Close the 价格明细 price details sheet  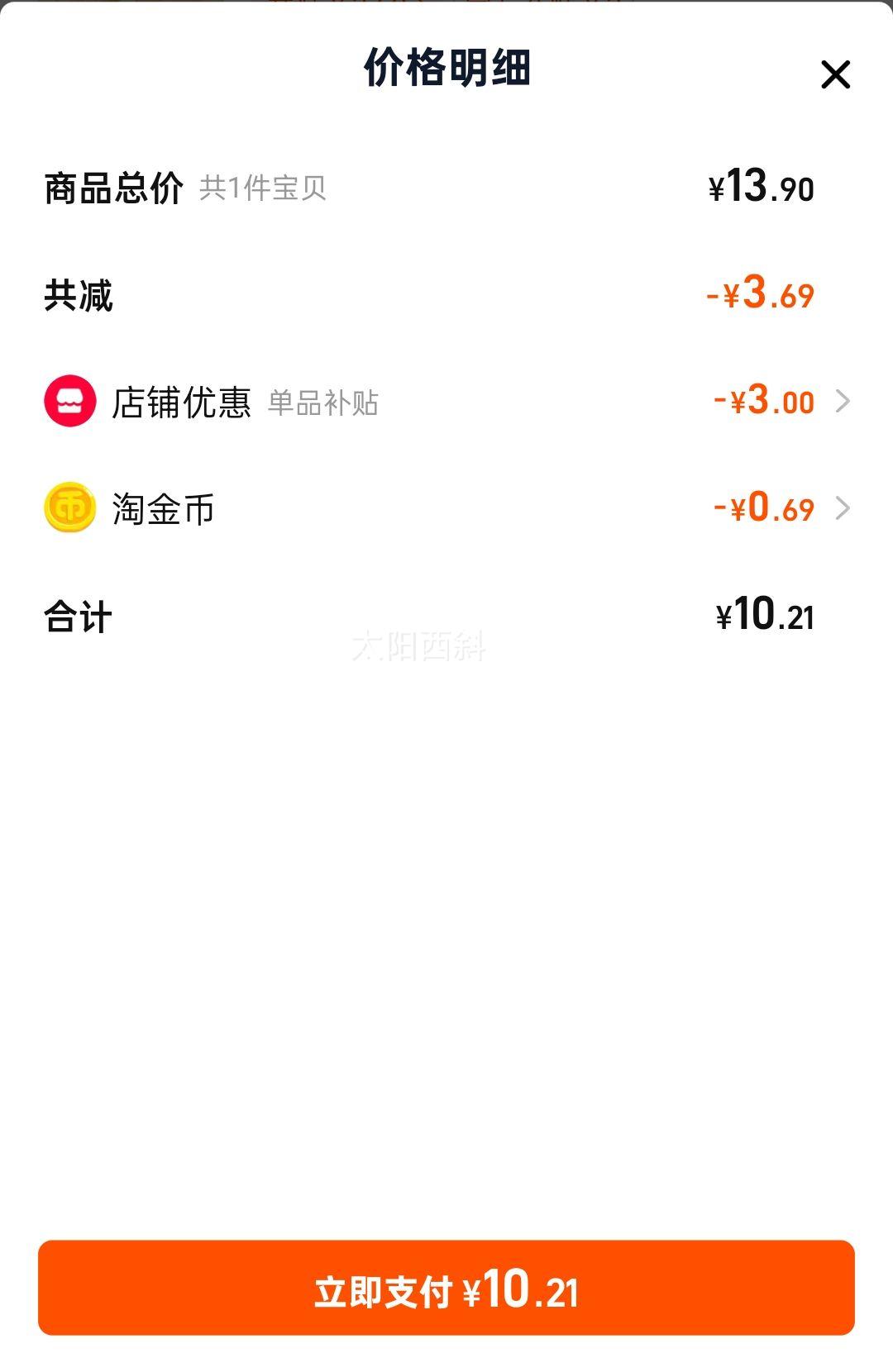(x=835, y=74)
